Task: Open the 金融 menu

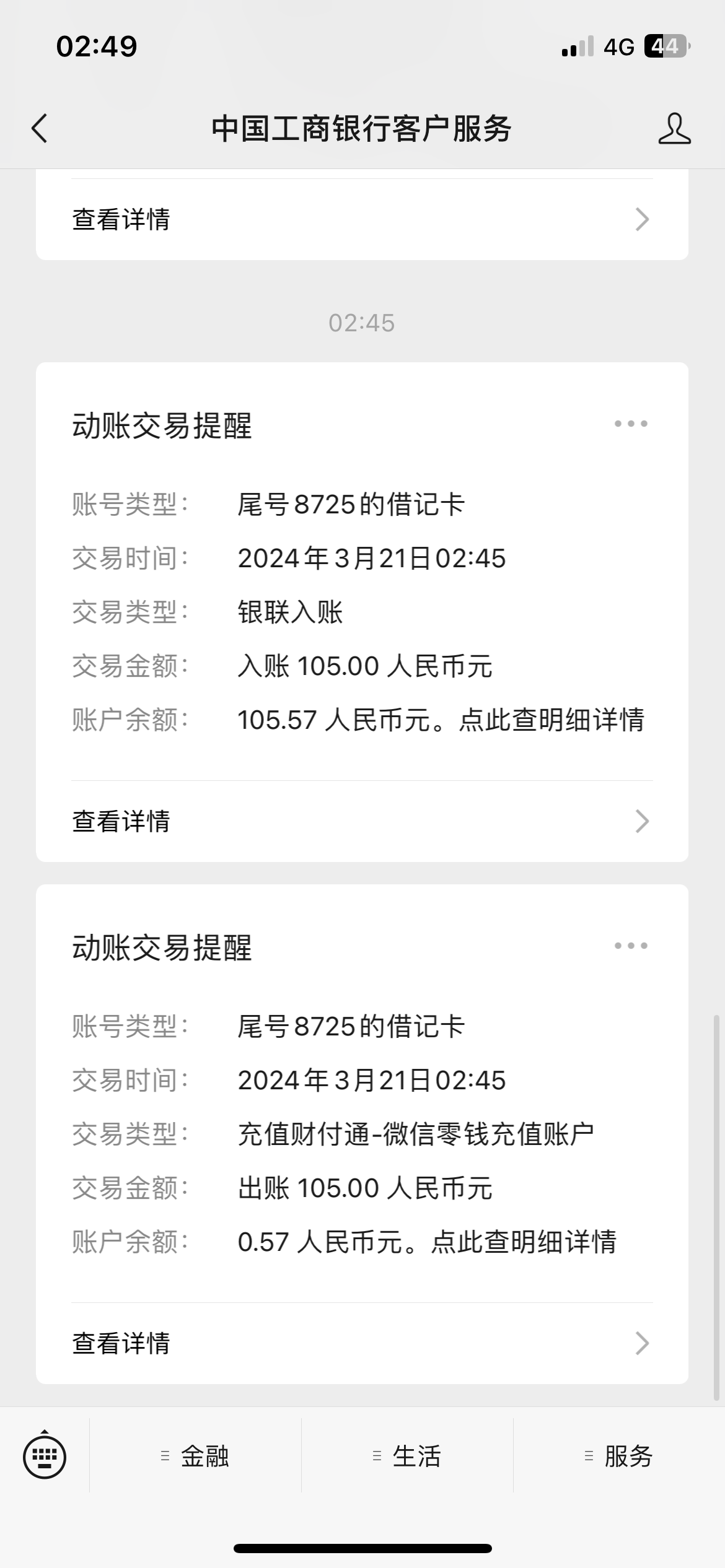Action: pos(196,1456)
